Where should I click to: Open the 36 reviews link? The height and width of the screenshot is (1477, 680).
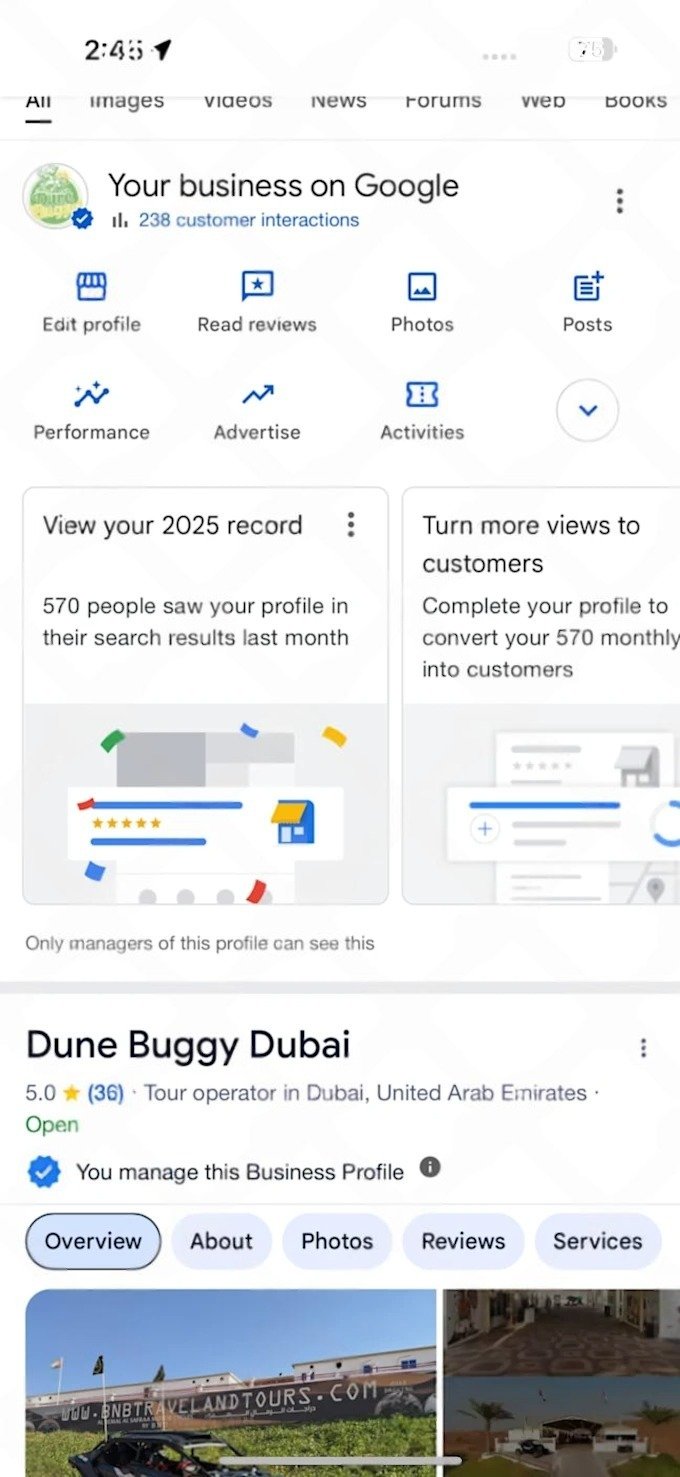105,1093
